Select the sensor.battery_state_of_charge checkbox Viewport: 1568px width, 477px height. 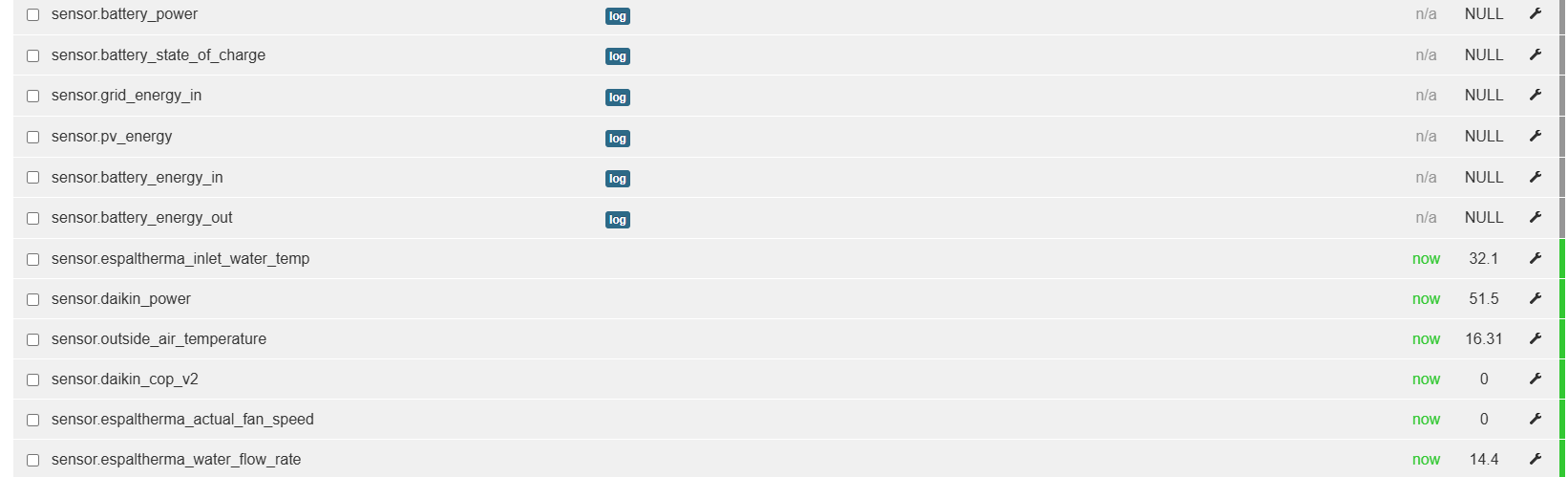coord(32,55)
